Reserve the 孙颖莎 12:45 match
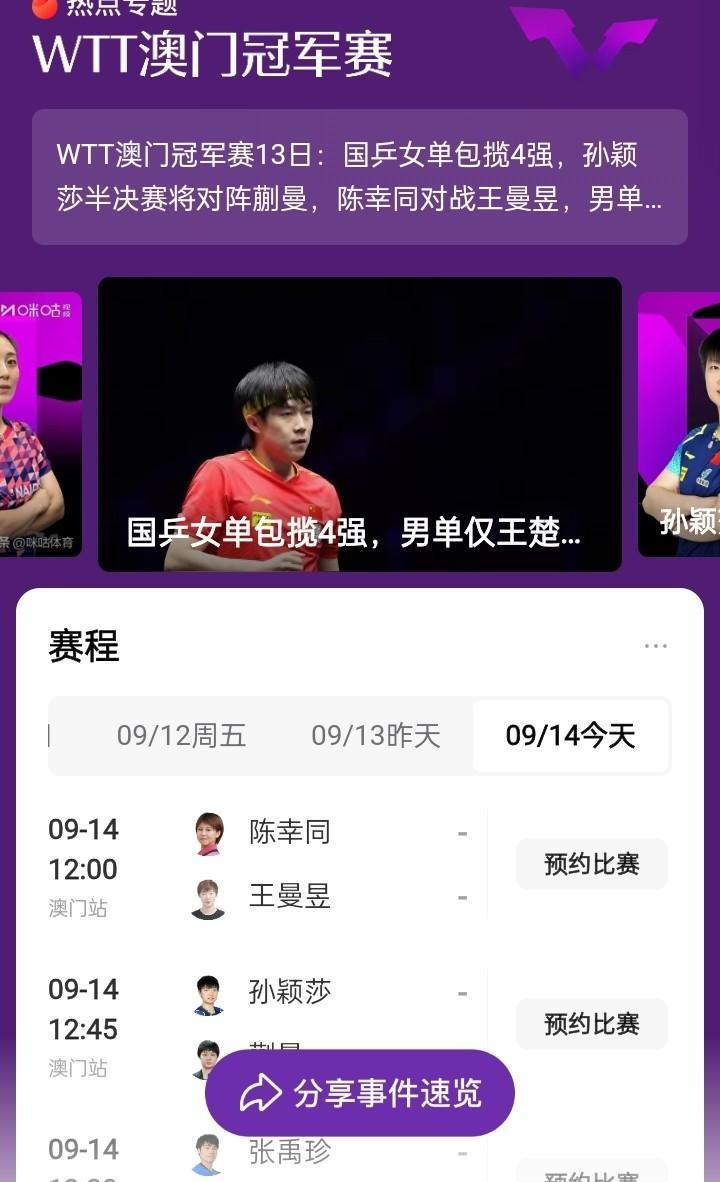The image size is (720, 1182). (x=592, y=1024)
